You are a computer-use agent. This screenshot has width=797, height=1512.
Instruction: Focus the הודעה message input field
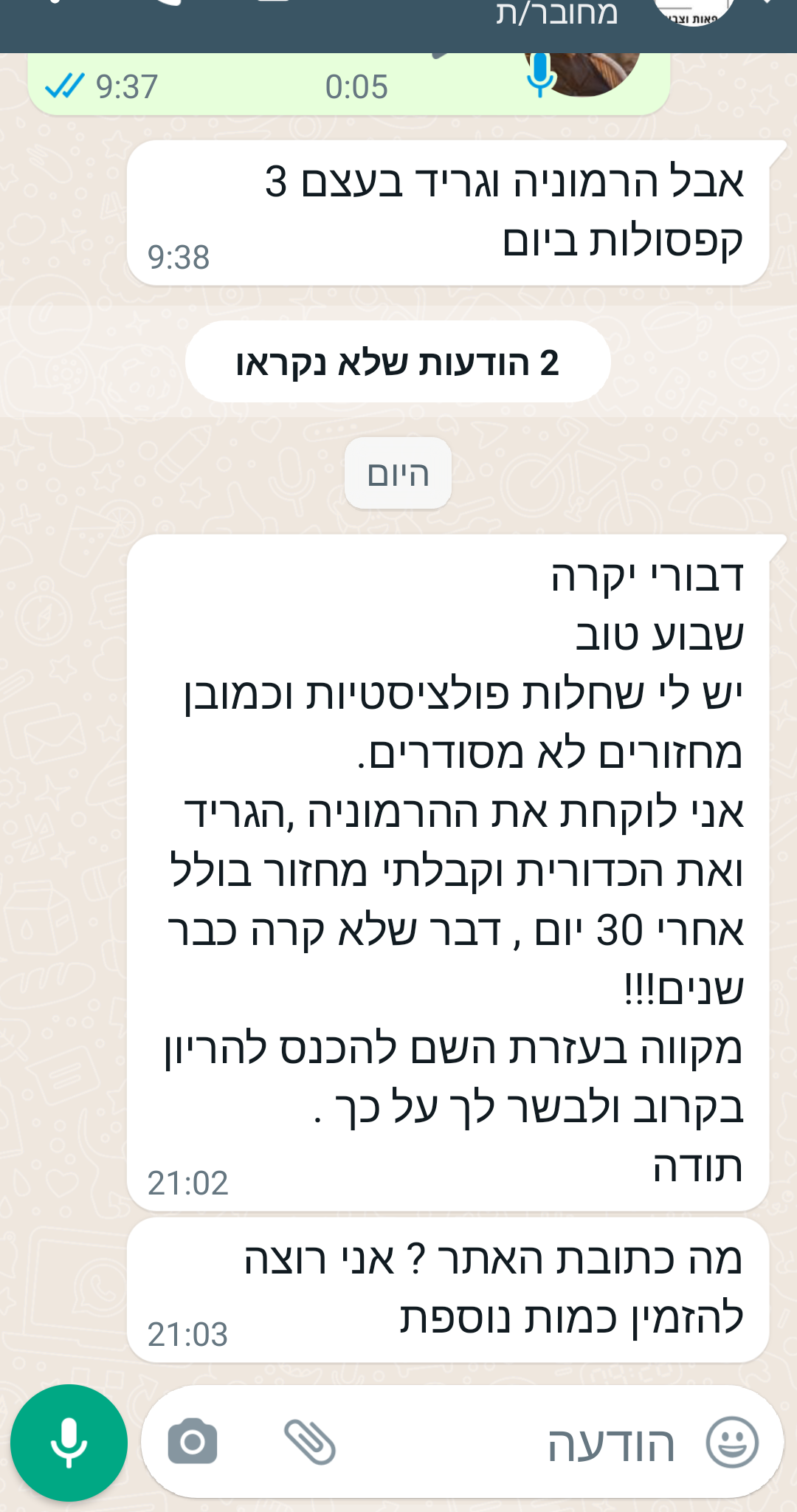tap(517, 1443)
